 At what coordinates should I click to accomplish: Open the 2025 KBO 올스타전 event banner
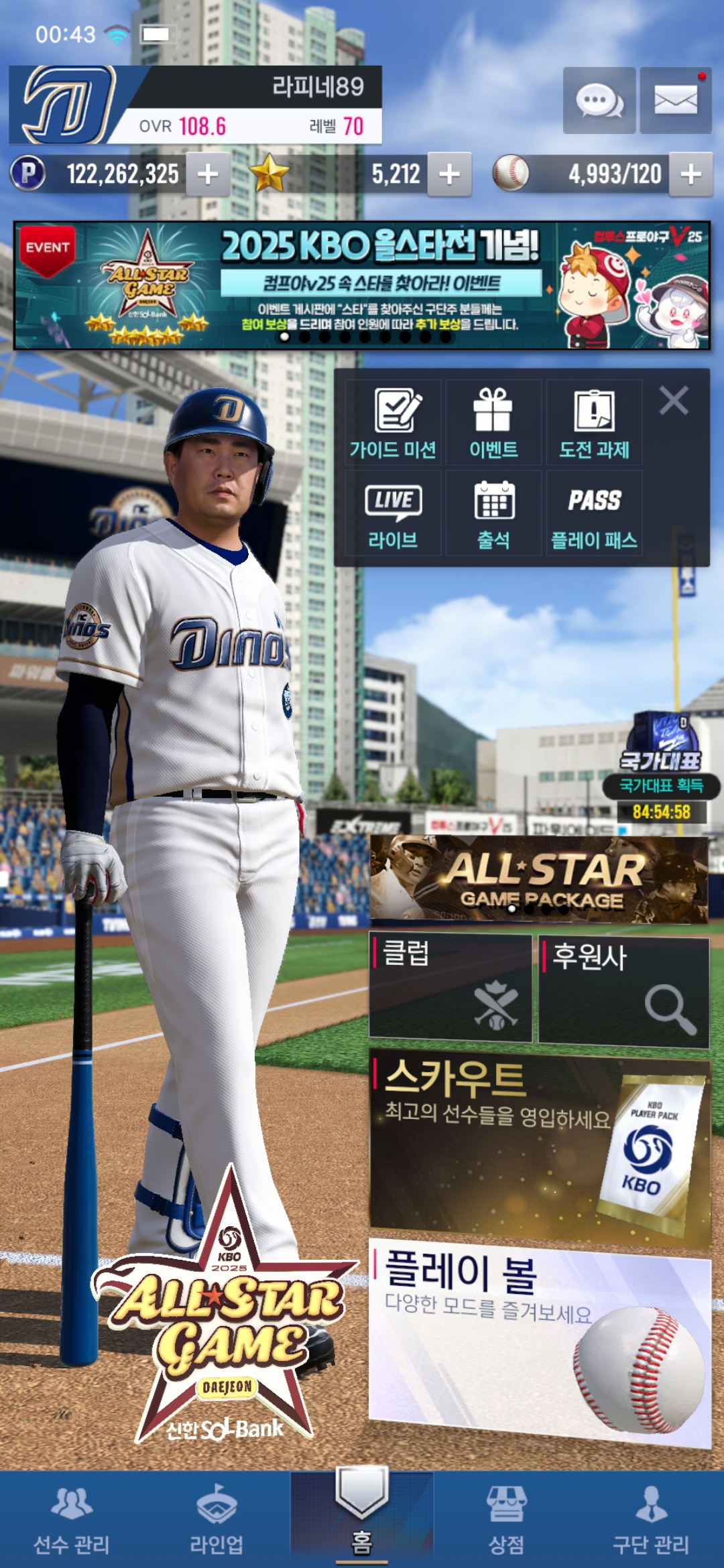pyautogui.click(x=362, y=285)
